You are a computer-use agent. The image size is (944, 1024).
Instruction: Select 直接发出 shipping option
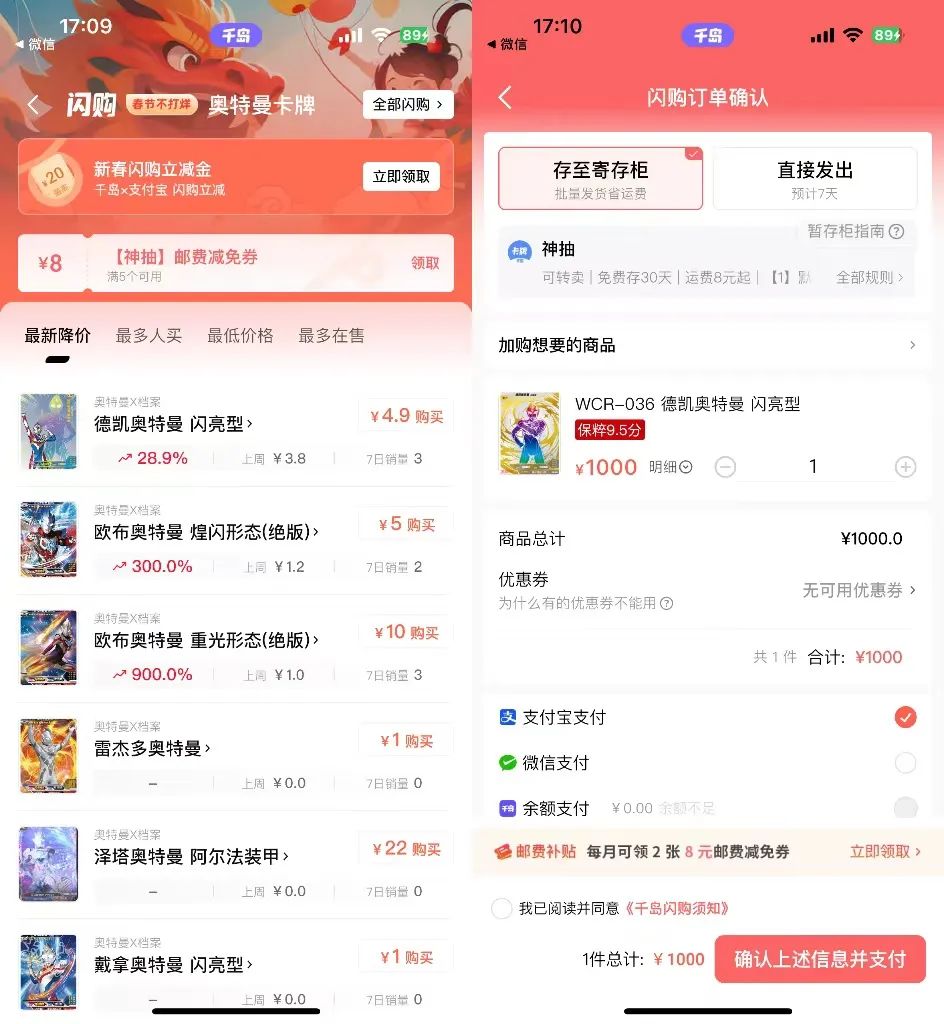click(815, 178)
